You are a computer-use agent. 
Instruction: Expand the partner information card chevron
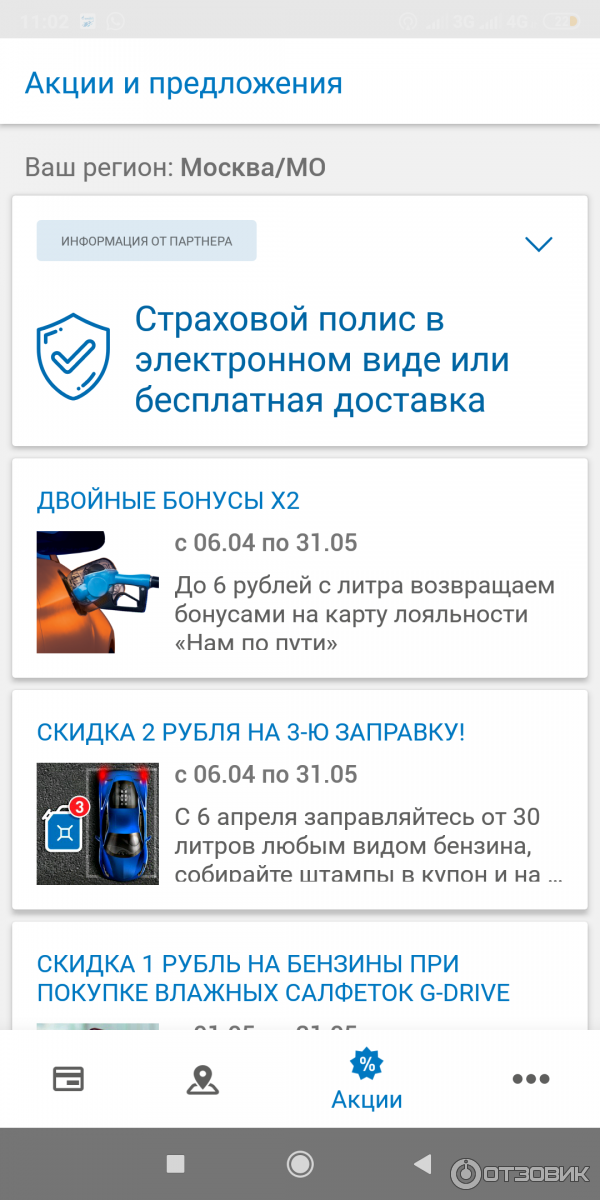(x=539, y=244)
